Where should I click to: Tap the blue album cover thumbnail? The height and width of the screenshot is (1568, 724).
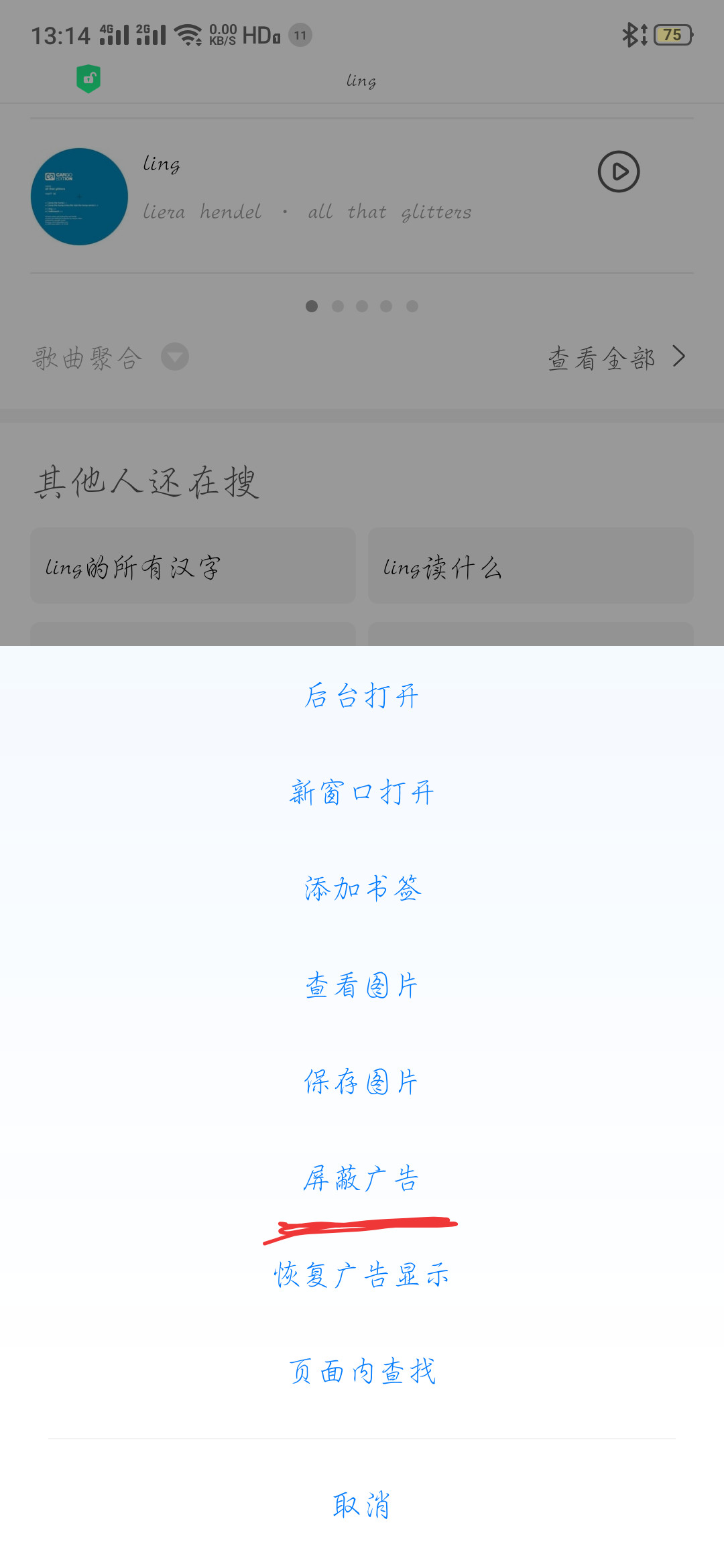(x=80, y=196)
